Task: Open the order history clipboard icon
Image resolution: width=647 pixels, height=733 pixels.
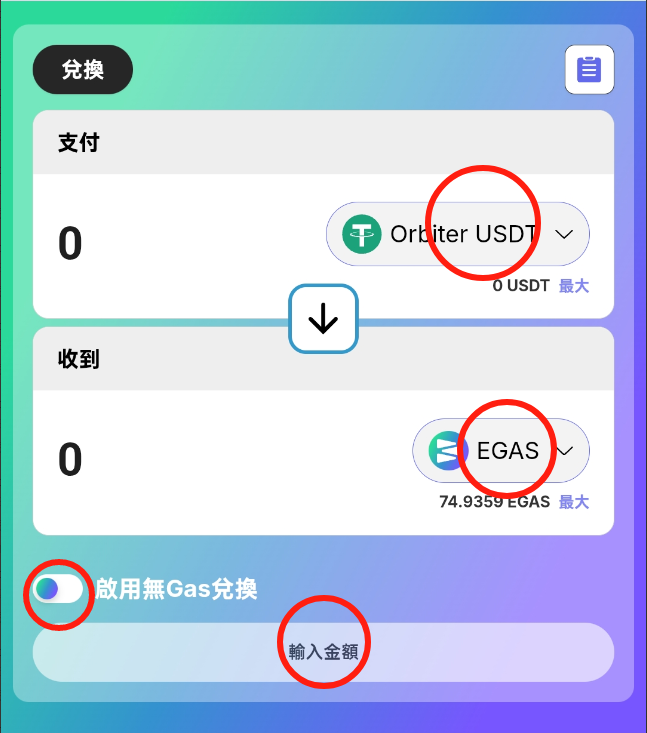Action: tap(589, 70)
